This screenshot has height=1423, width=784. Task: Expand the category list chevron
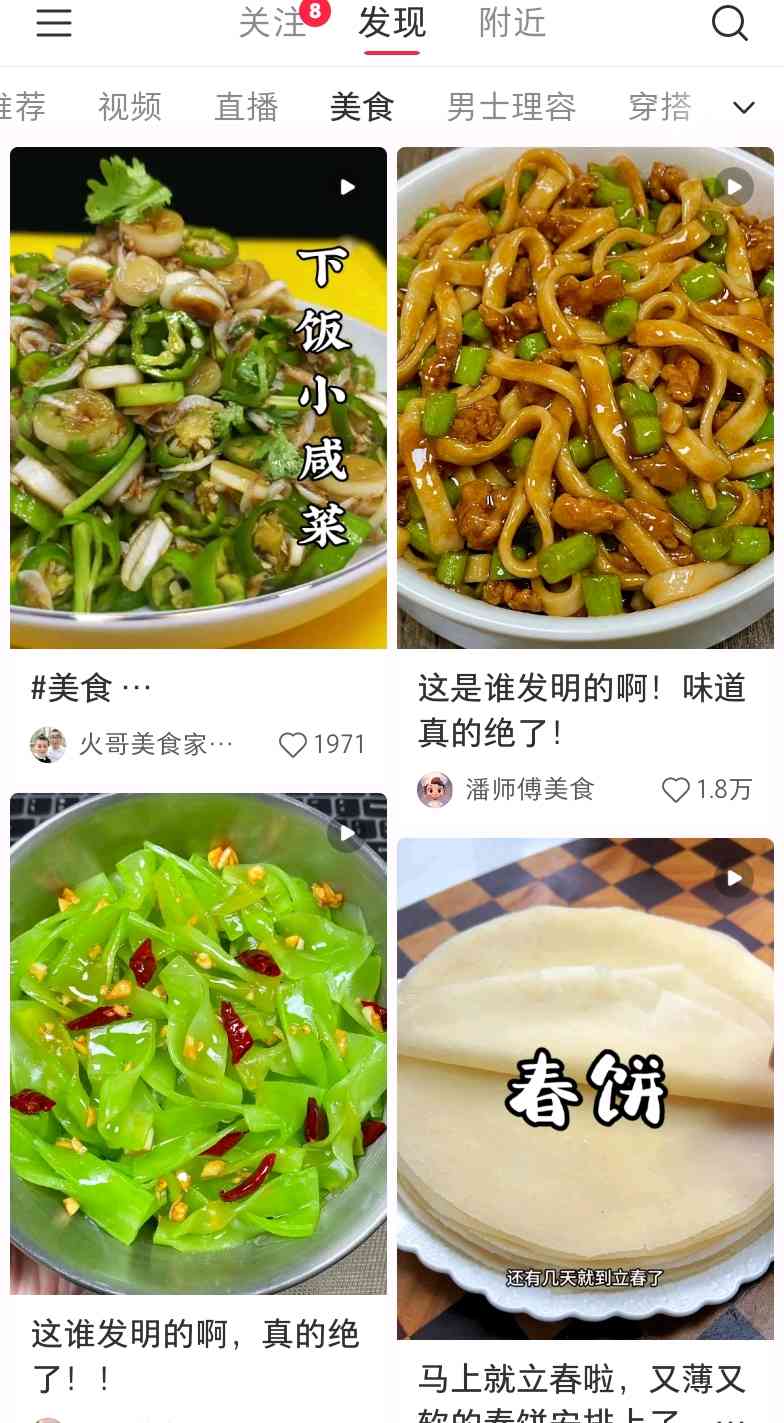(x=744, y=107)
